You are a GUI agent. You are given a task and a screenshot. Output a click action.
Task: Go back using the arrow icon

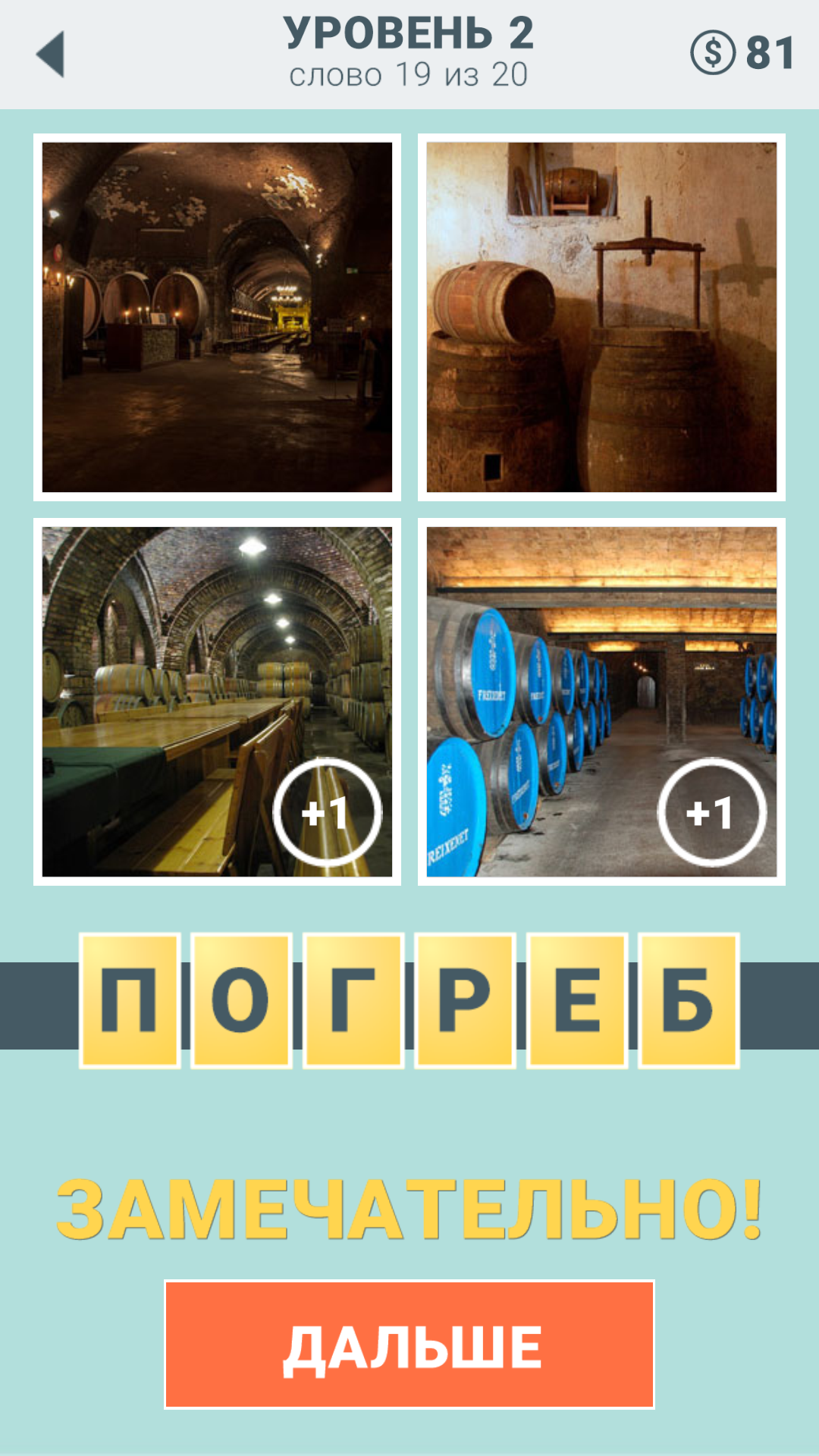point(51,54)
